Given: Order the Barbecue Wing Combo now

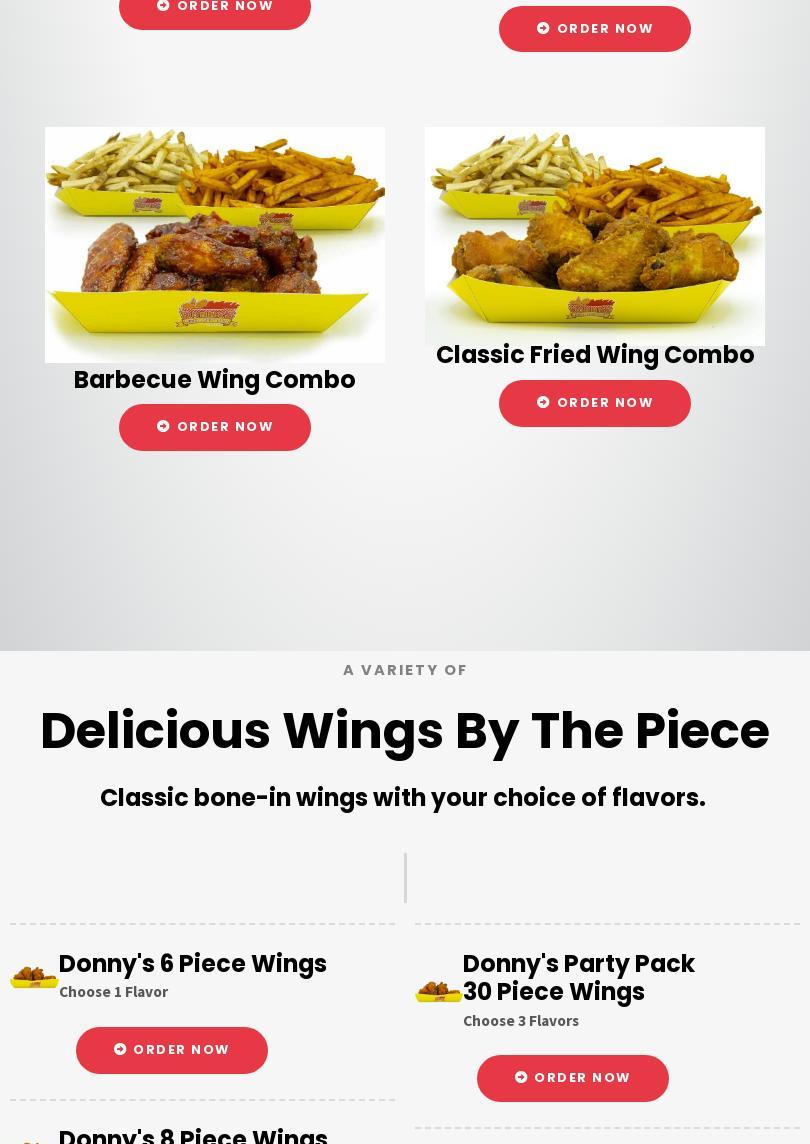Looking at the screenshot, I should tap(214, 427).
